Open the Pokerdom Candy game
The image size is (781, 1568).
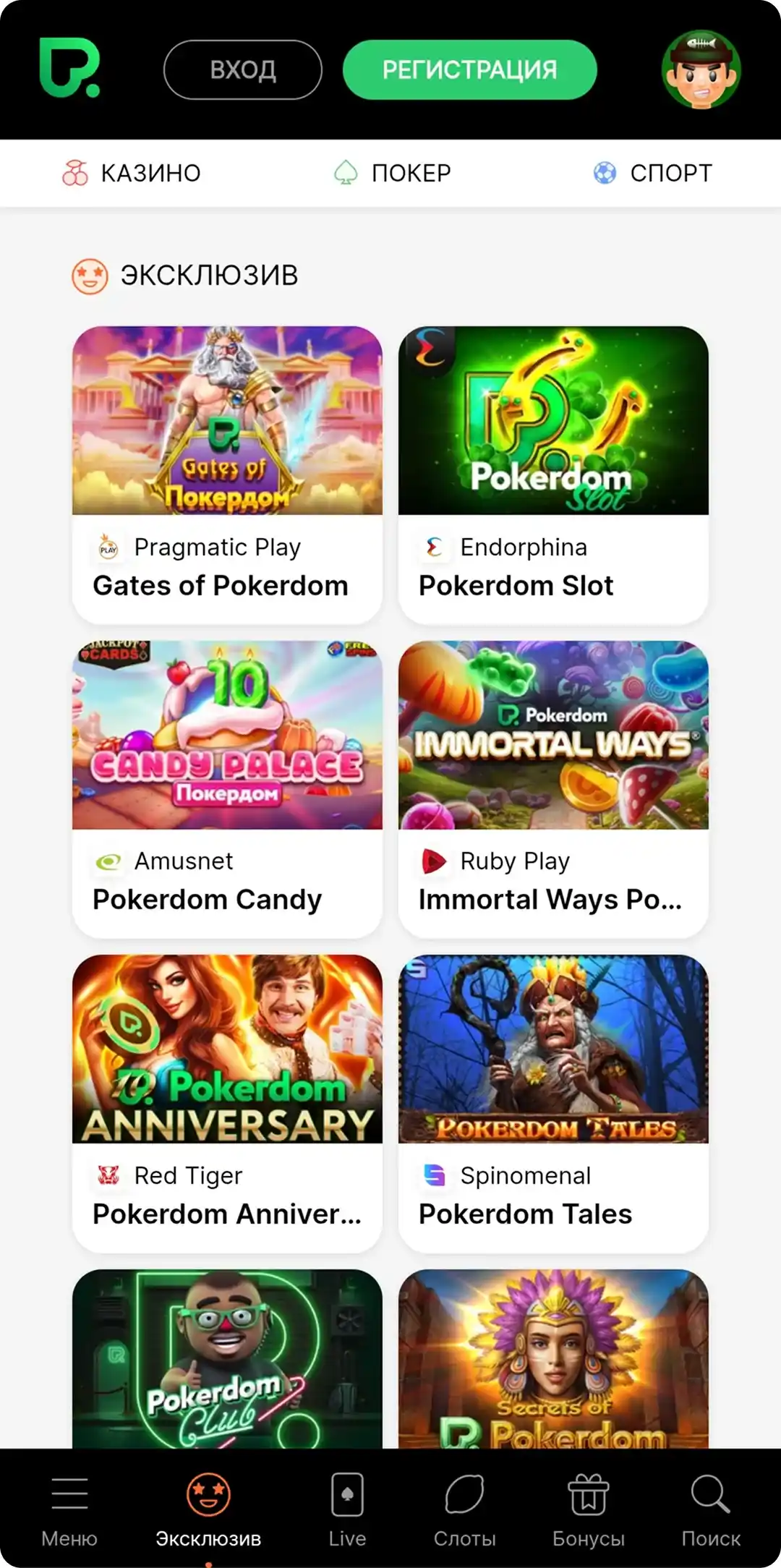[x=227, y=734]
